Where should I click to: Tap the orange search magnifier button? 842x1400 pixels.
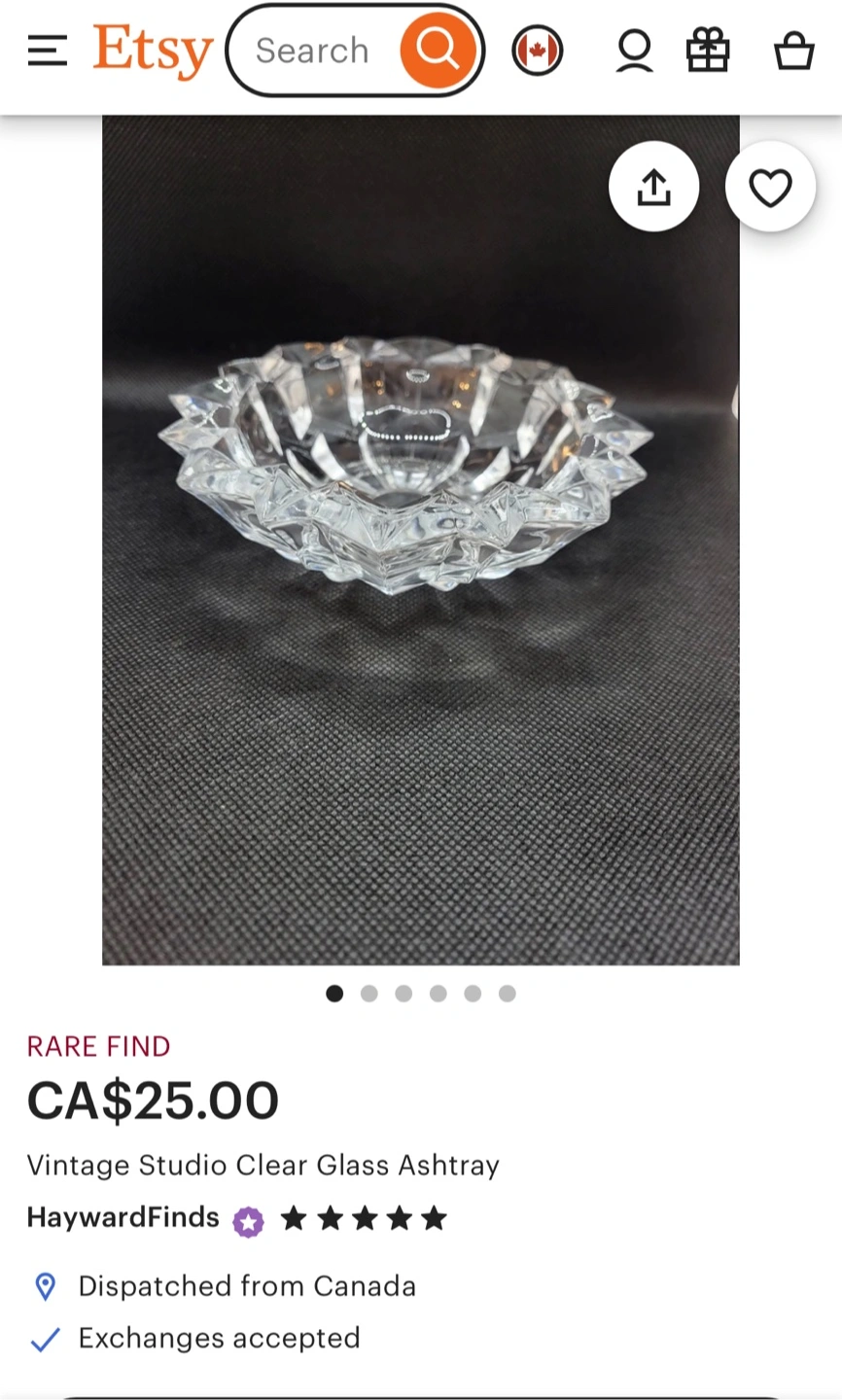tap(438, 50)
